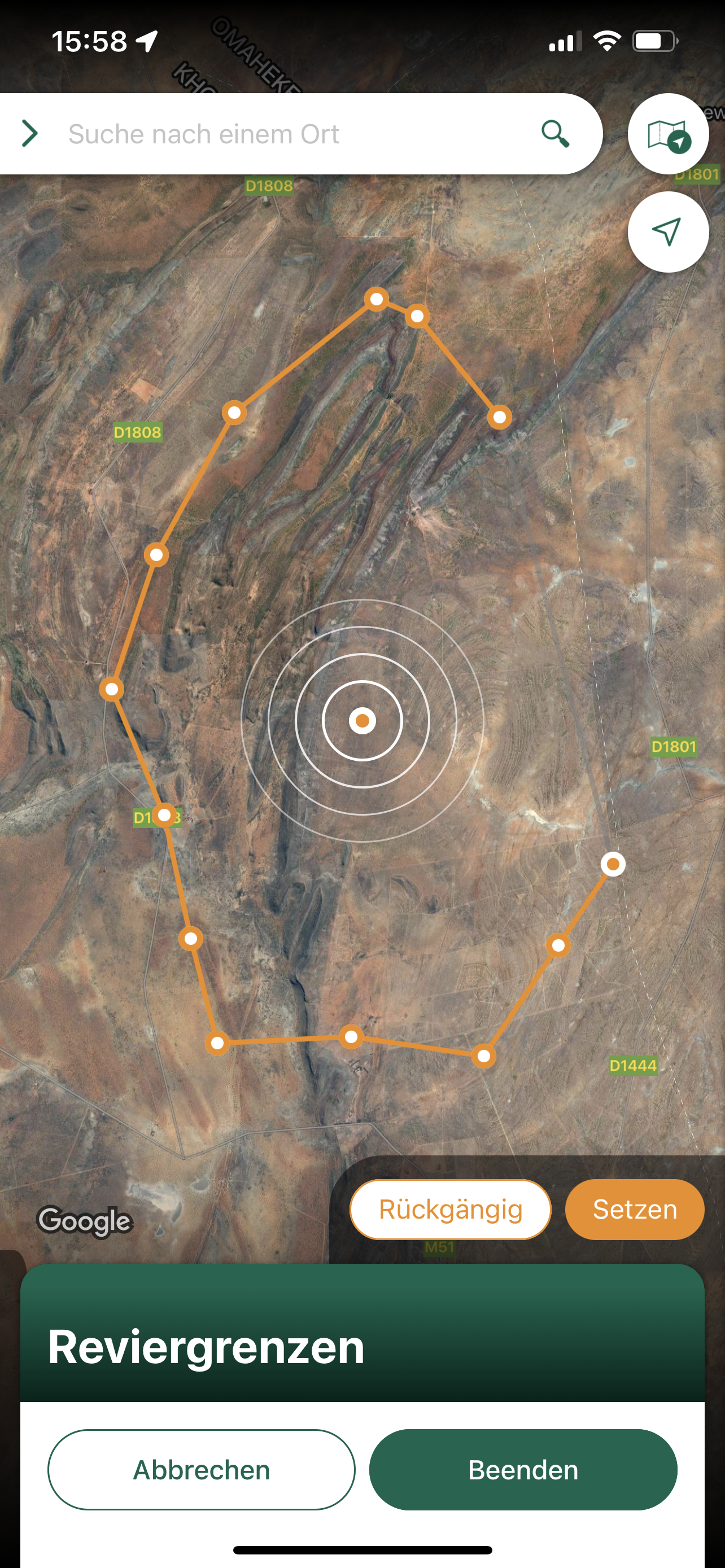Expand the chevron left of search

[29, 134]
